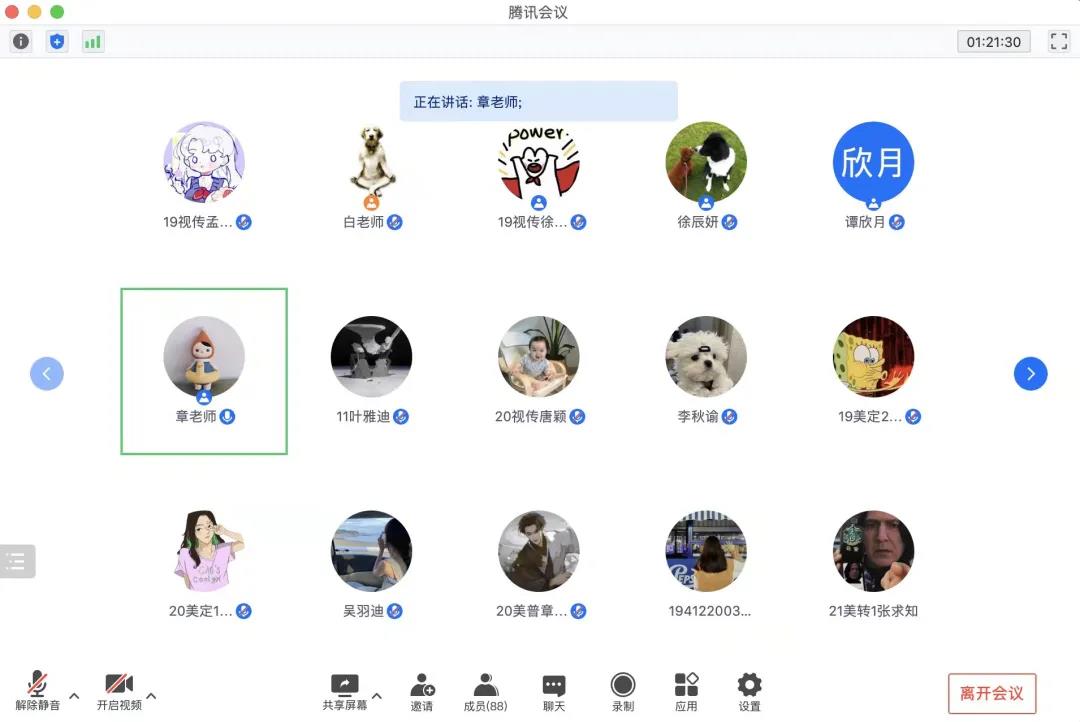The image size is (1080, 722).
Task: Open the security shield icon
Action: pyautogui.click(x=57, y=41)
